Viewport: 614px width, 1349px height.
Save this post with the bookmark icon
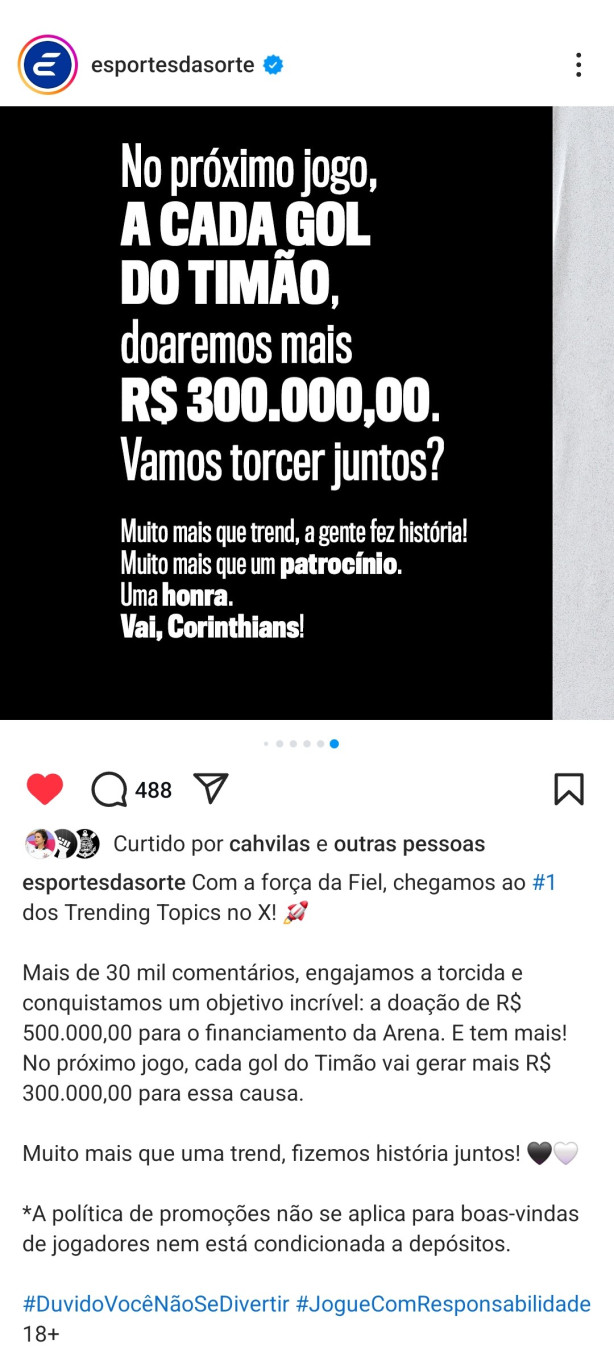click(568, 790)
